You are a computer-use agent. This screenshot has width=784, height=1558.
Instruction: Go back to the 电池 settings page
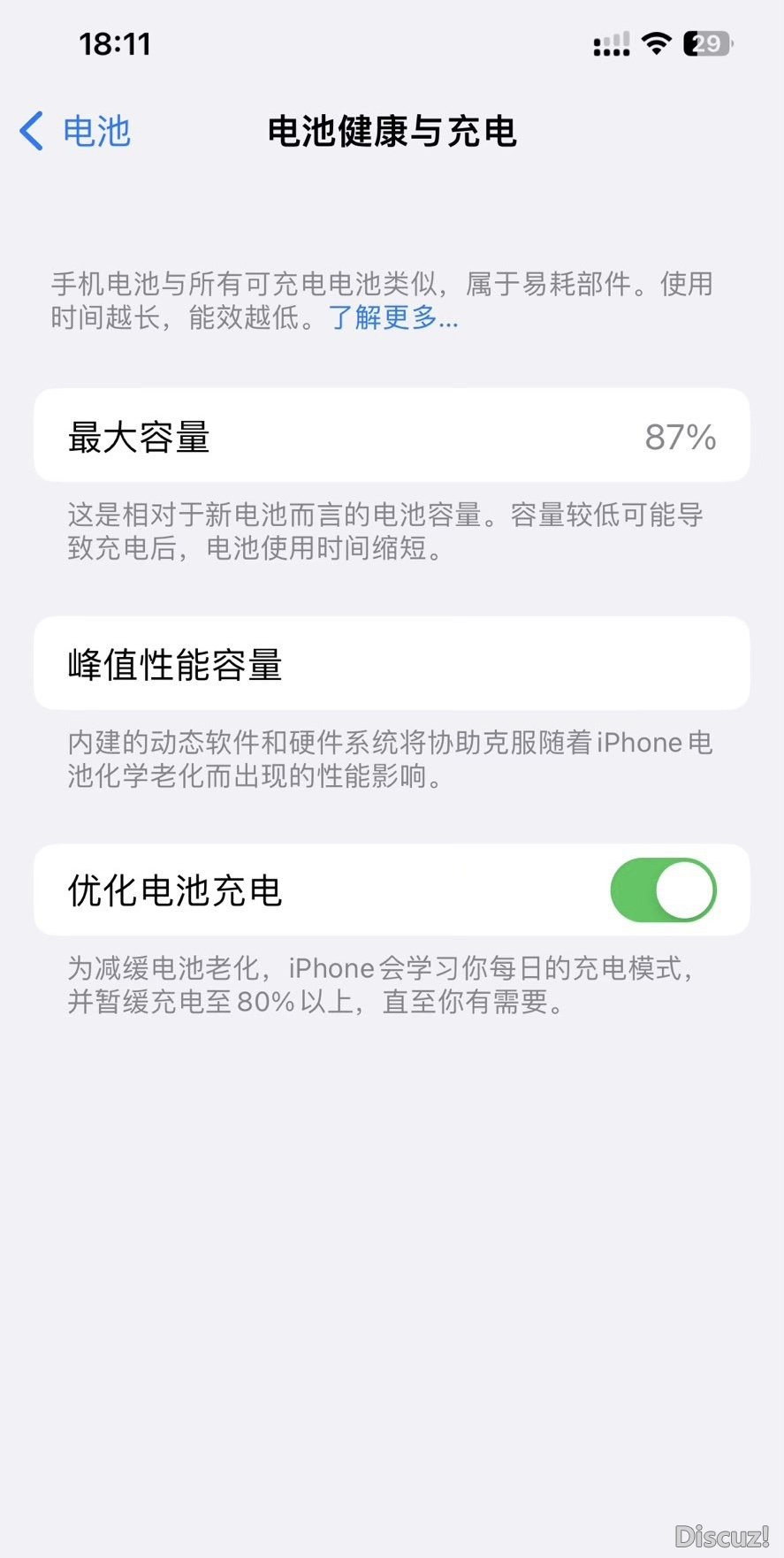pyautogui.click(x=76, y=132)
